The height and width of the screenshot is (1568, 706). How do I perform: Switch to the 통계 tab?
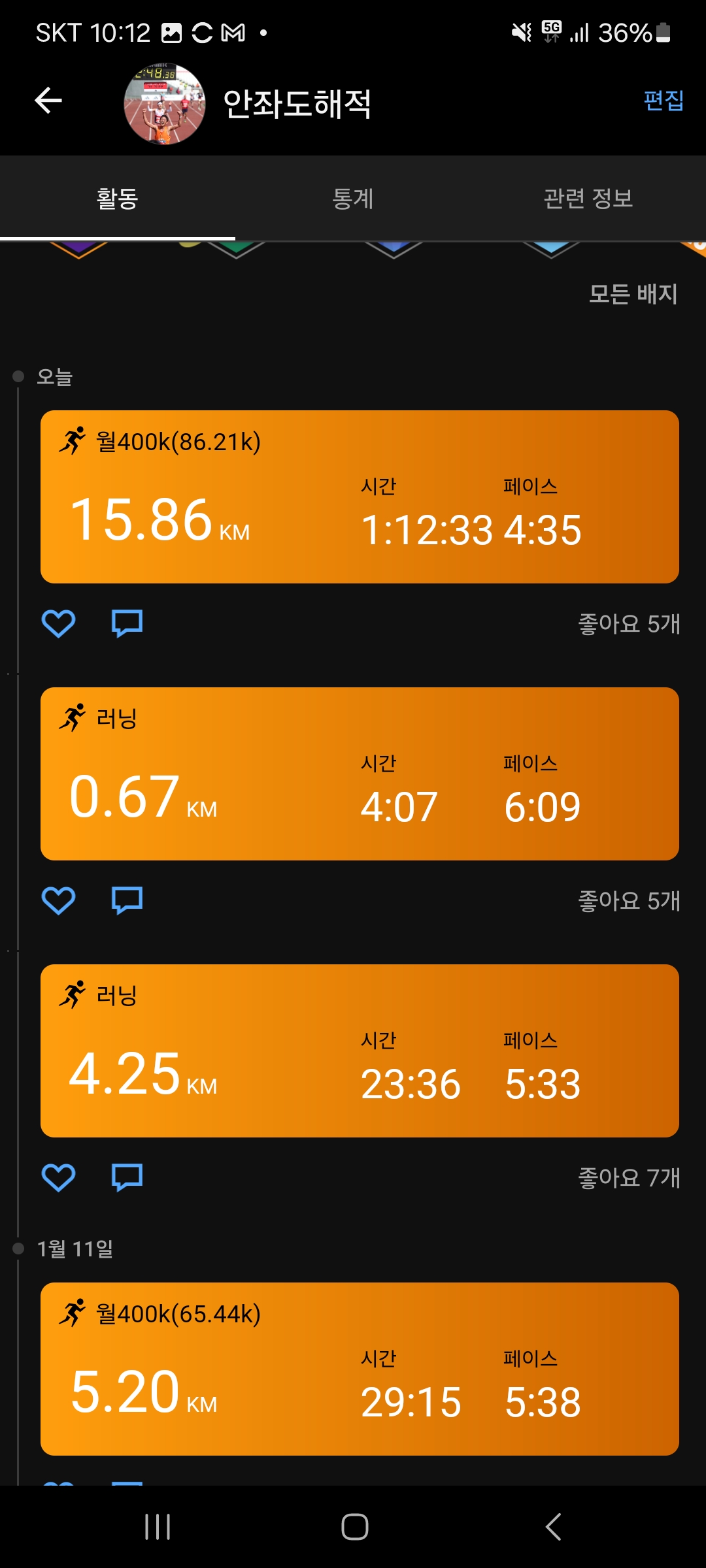coord(353,199)
